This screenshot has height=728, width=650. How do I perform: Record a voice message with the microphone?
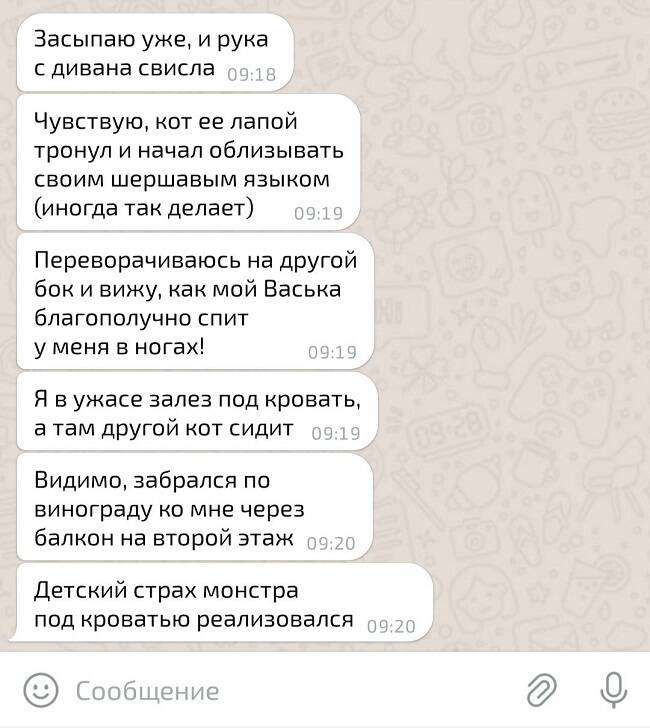tap(612, 688)
